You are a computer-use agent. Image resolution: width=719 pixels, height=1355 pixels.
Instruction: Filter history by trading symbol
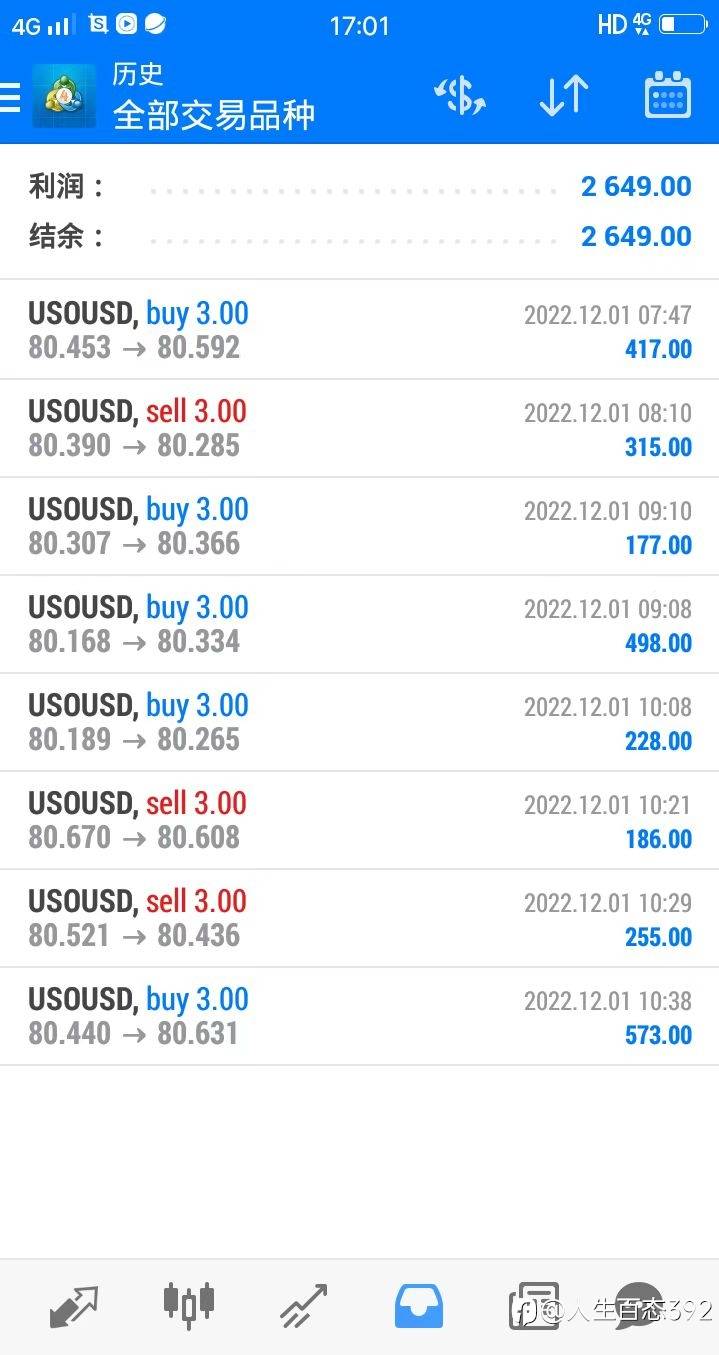[459, 96]
